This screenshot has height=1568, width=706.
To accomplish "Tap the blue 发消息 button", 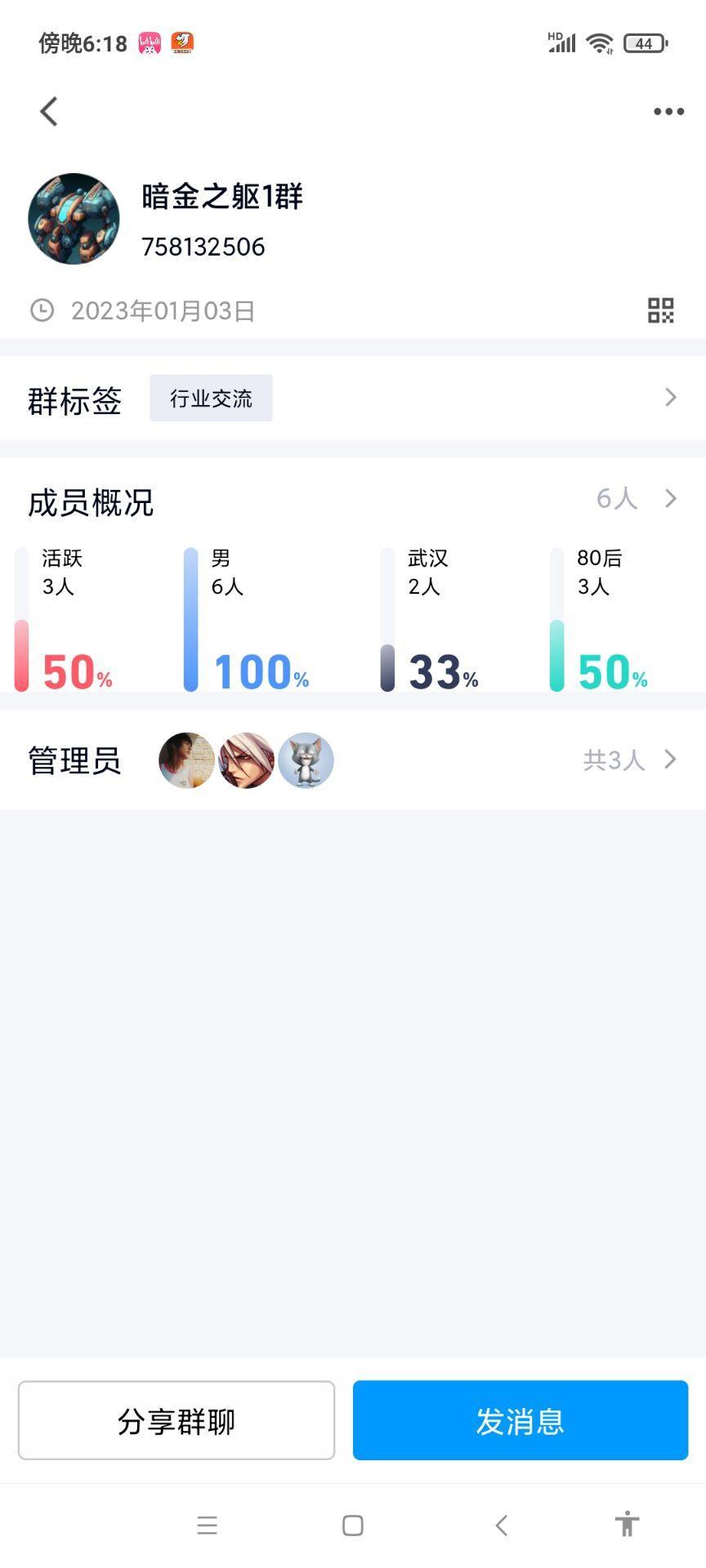I will coord(520,1421).
